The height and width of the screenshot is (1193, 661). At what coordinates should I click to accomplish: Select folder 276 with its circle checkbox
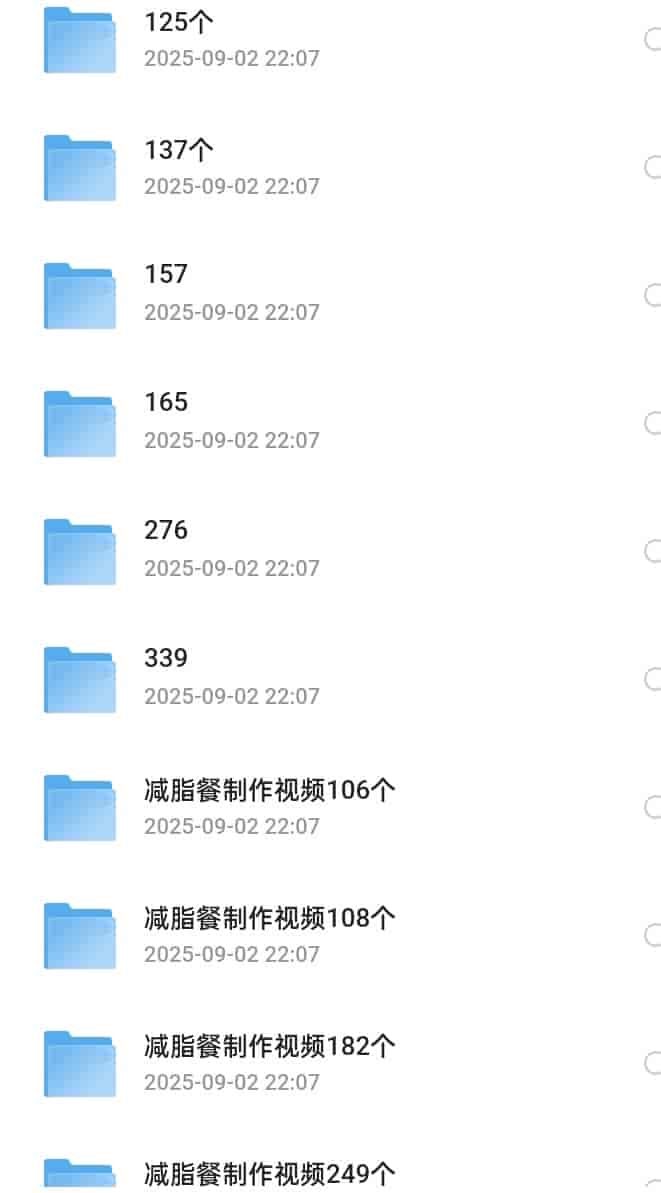tap(653, 551)
